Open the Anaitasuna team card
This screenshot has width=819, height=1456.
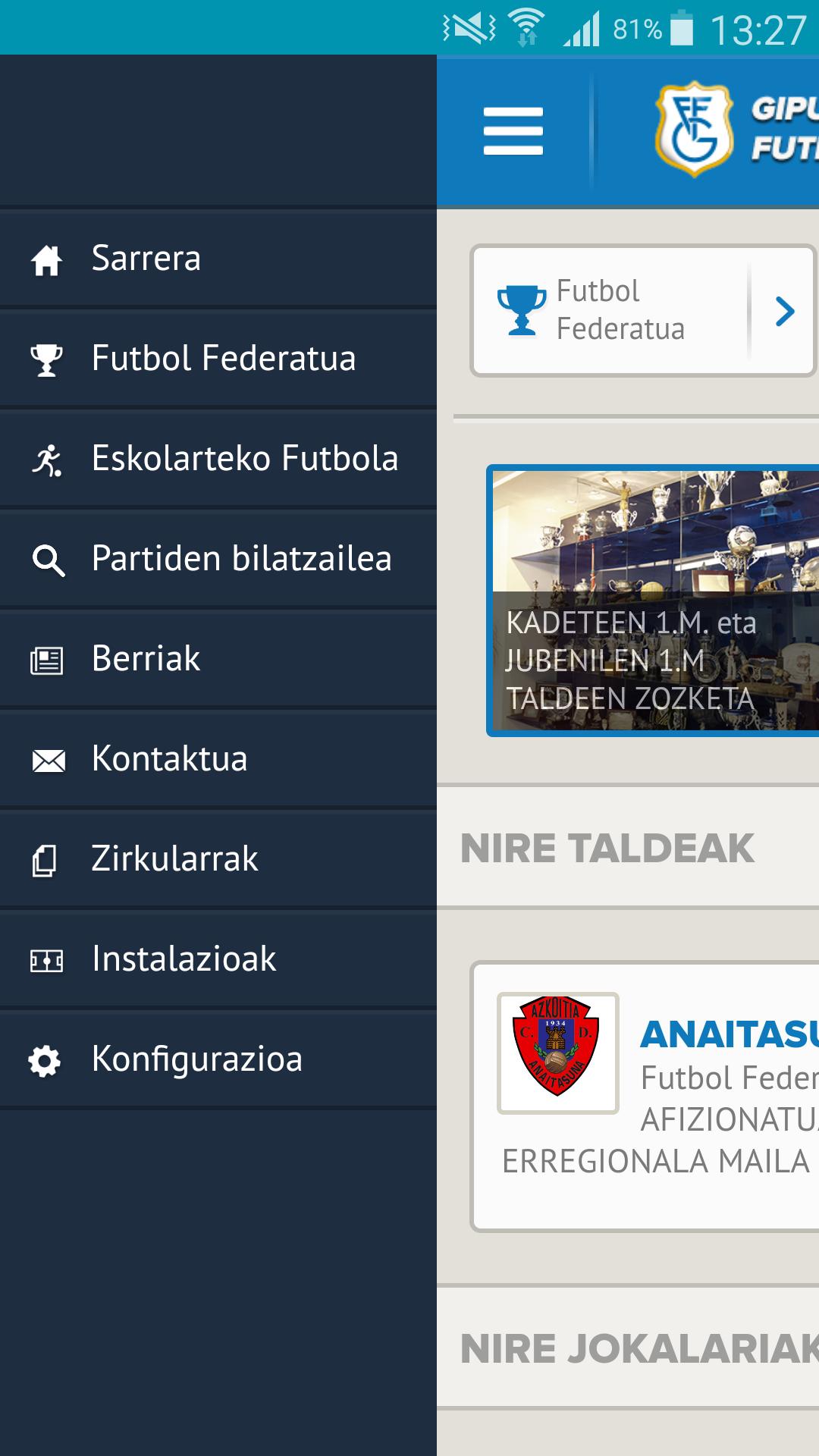pos(646,1096)
